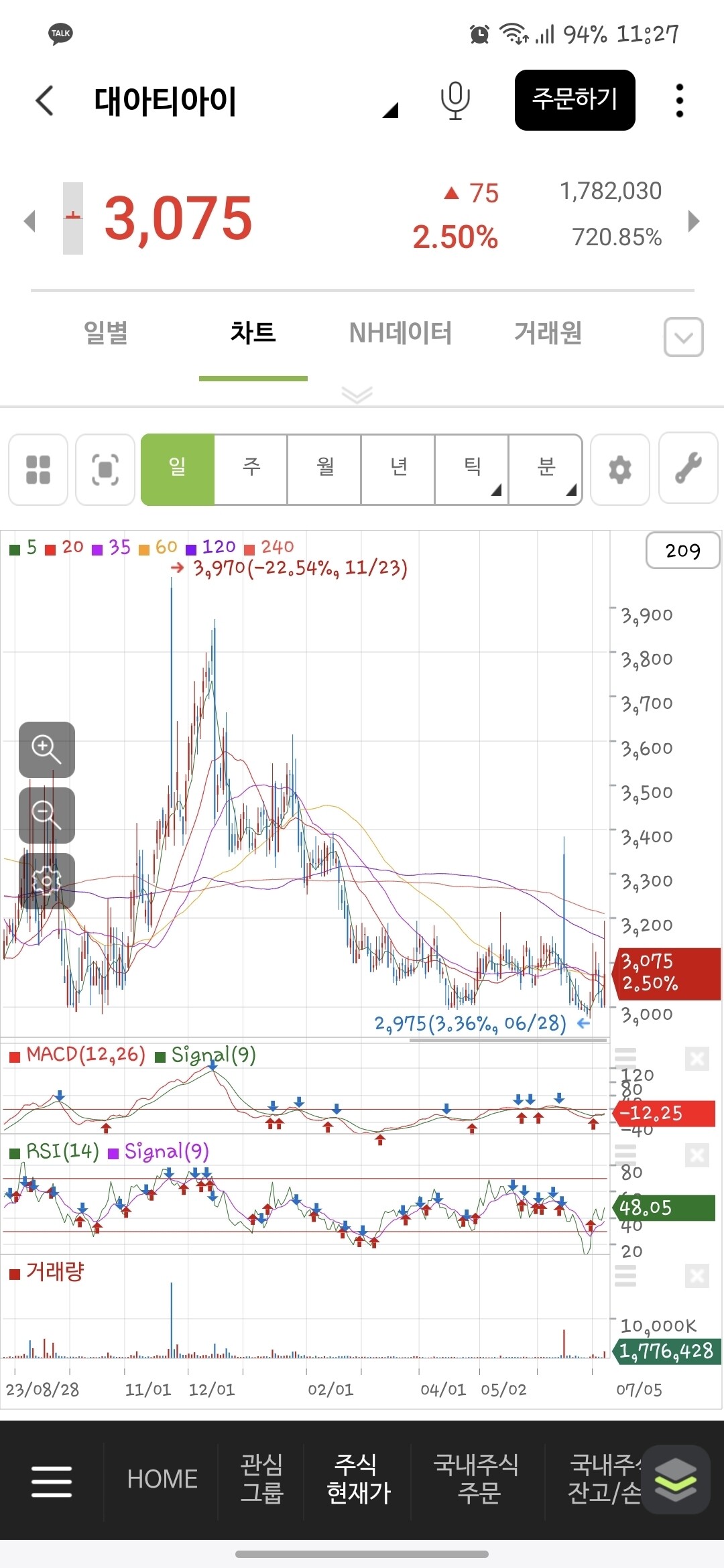Open the chart layout grid icon
The image size is (724, 1568).
click(38, 469)
